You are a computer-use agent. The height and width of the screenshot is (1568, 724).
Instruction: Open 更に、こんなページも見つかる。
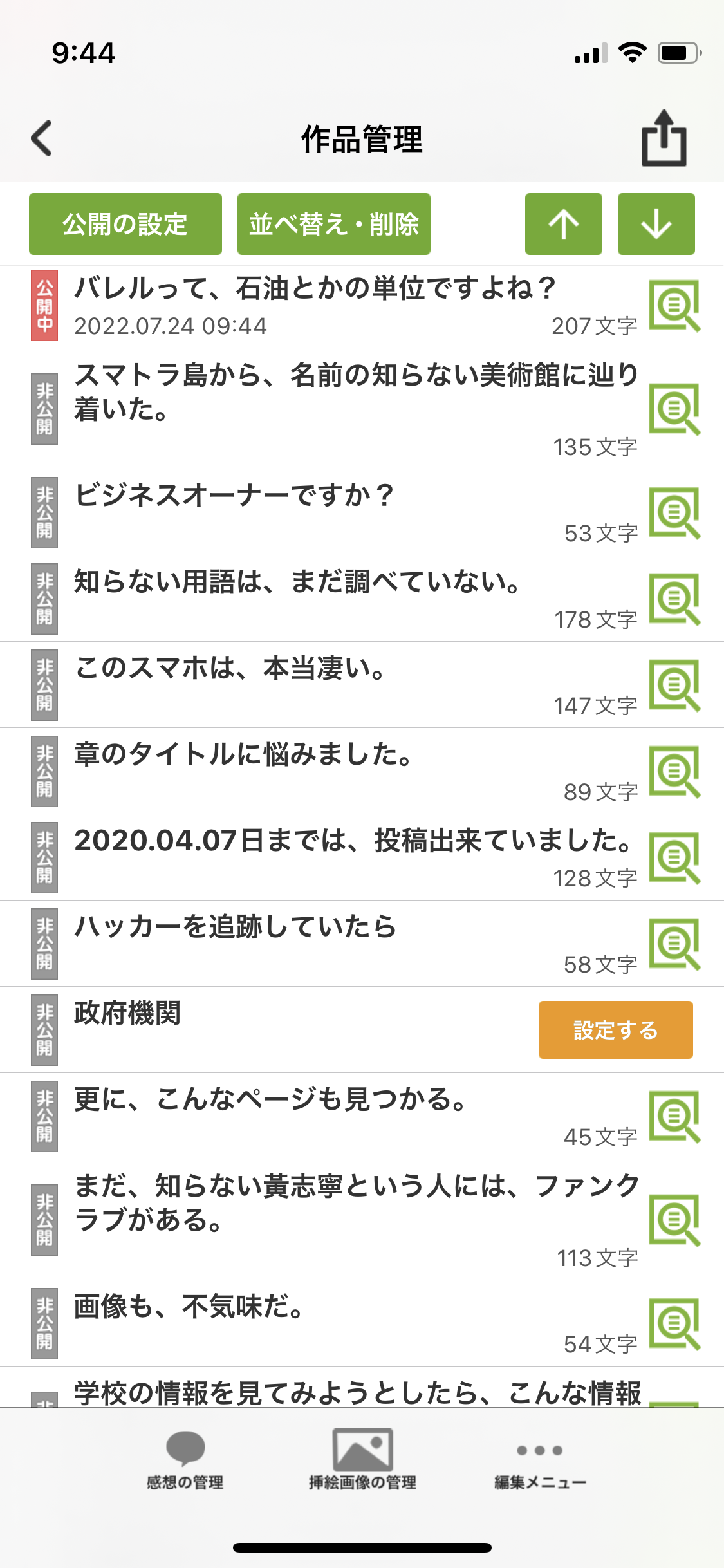270,1100
